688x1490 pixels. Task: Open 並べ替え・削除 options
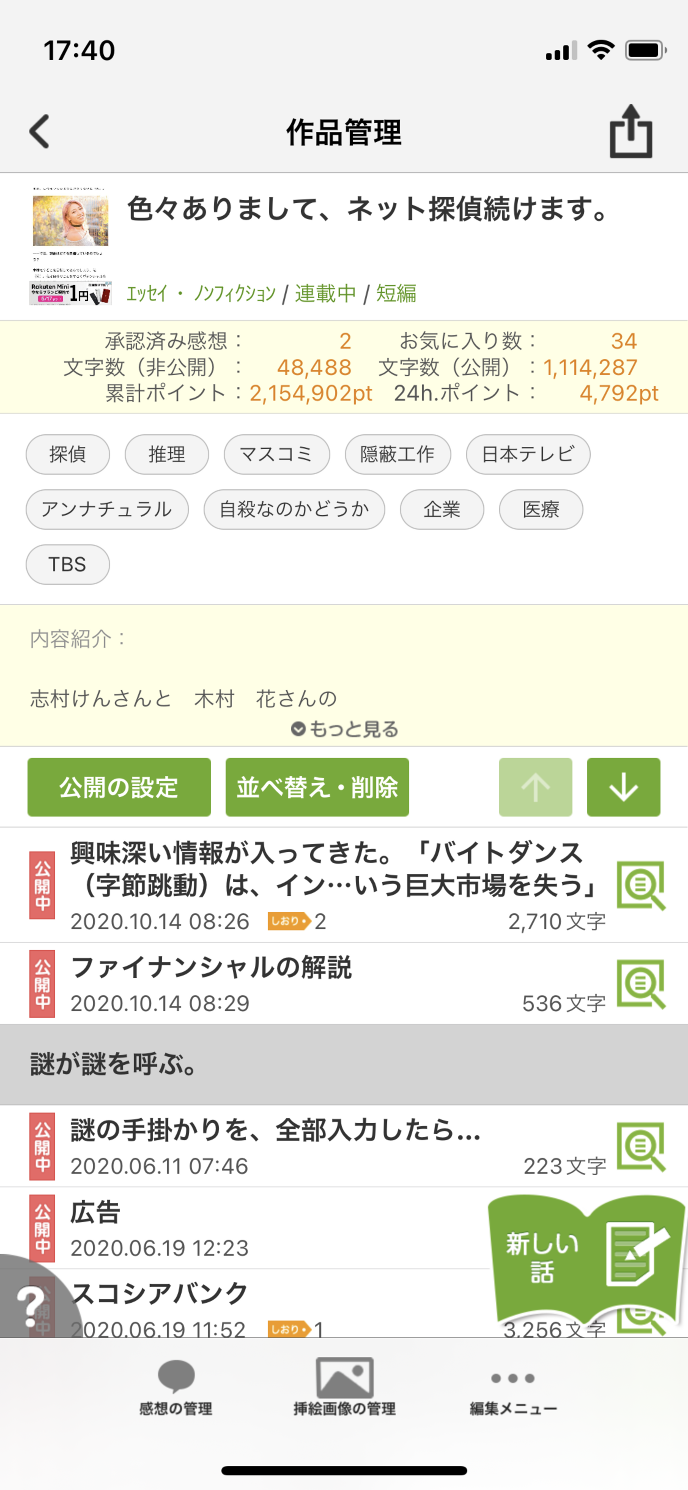pos(317,787)
